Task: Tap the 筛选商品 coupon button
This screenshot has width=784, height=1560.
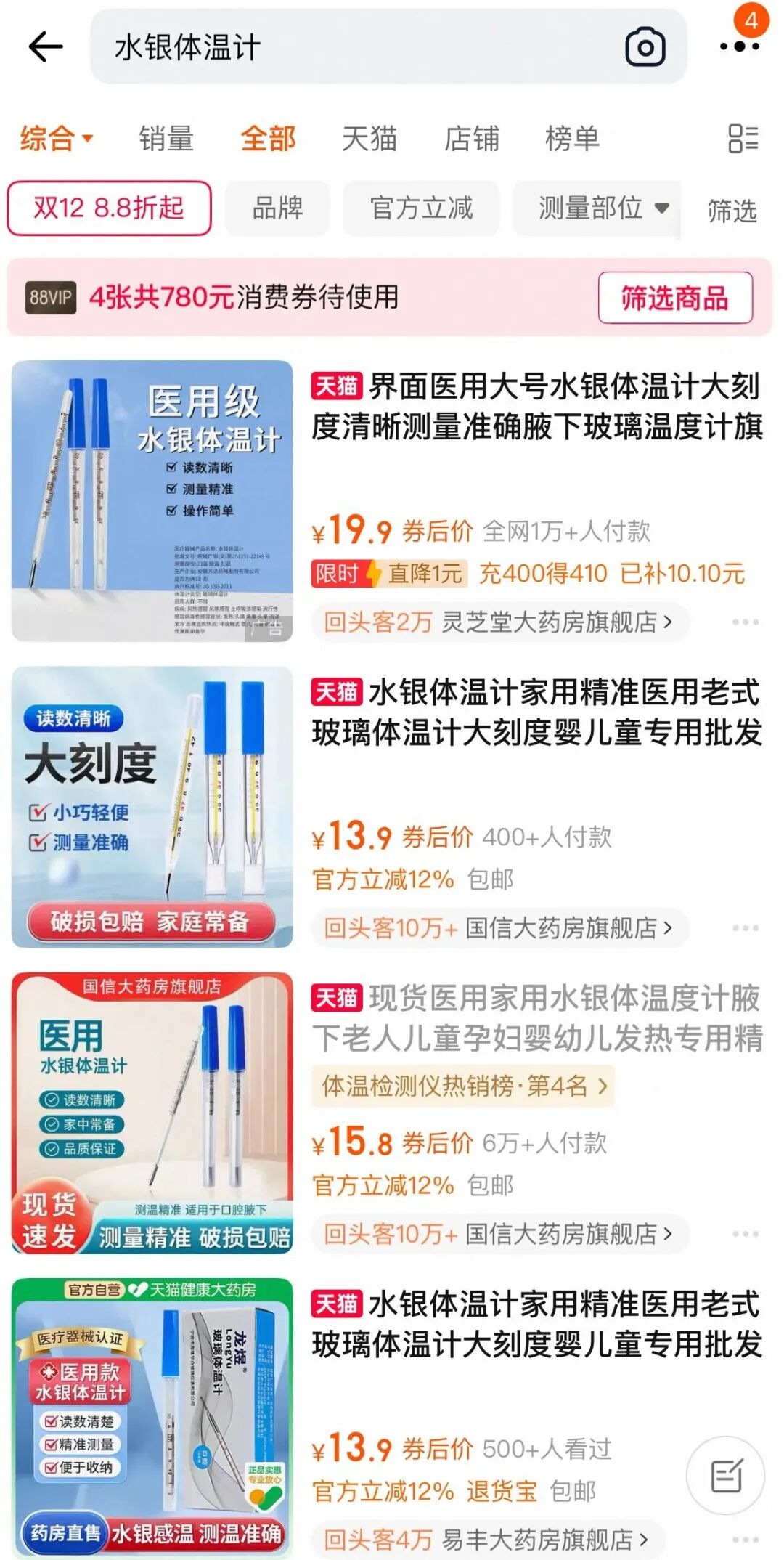Action: pos(674,298)
